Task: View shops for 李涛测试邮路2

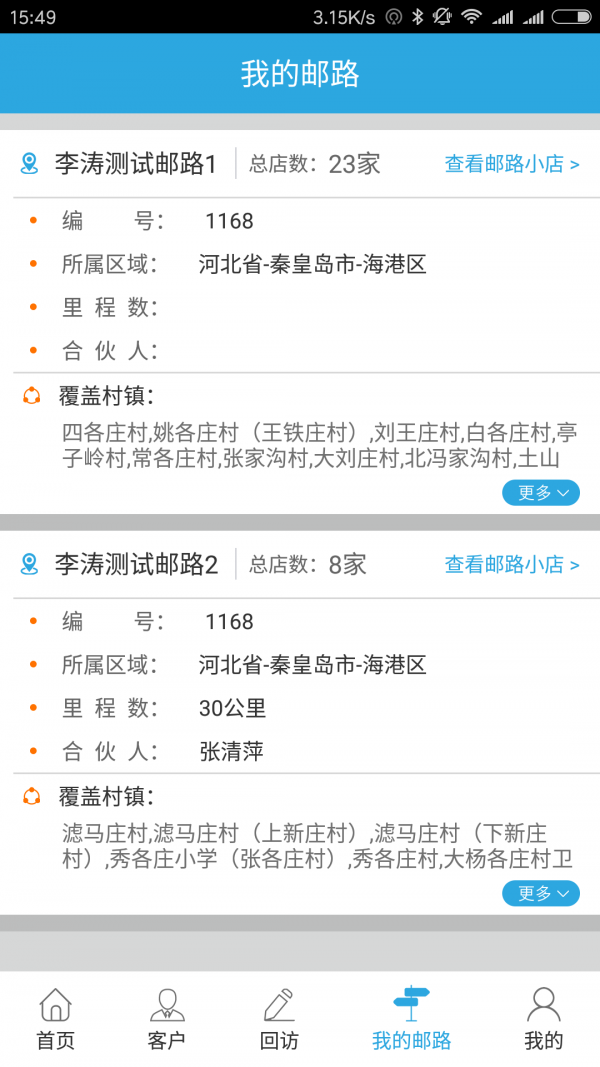Action: click(x=511, y=565)
